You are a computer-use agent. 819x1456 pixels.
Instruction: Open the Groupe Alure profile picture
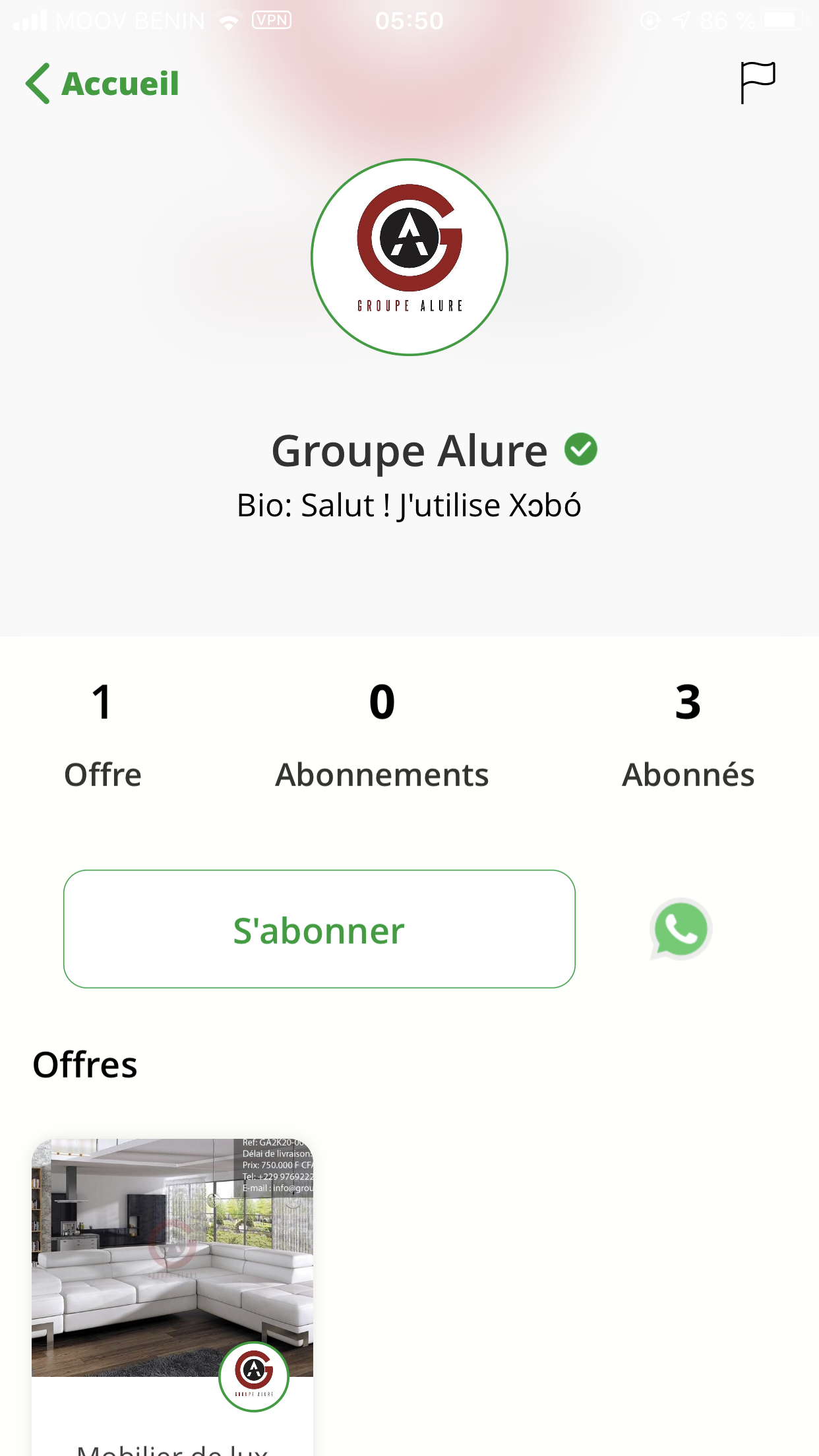pos(409,257)
